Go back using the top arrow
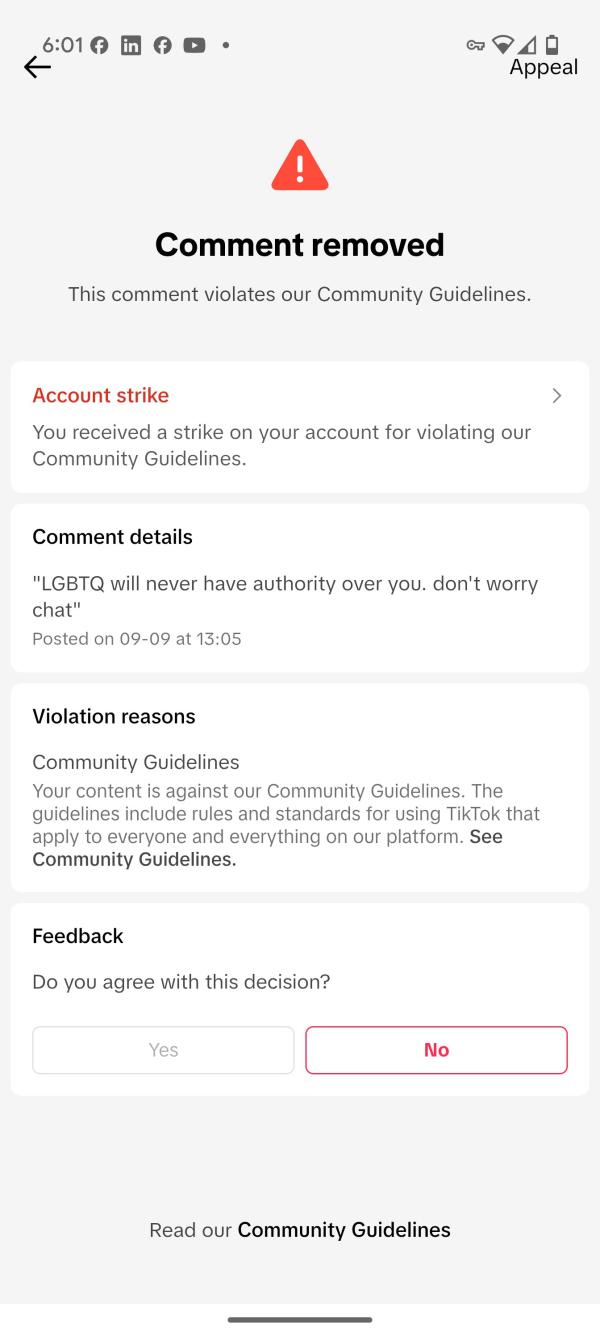 [37, 67]
